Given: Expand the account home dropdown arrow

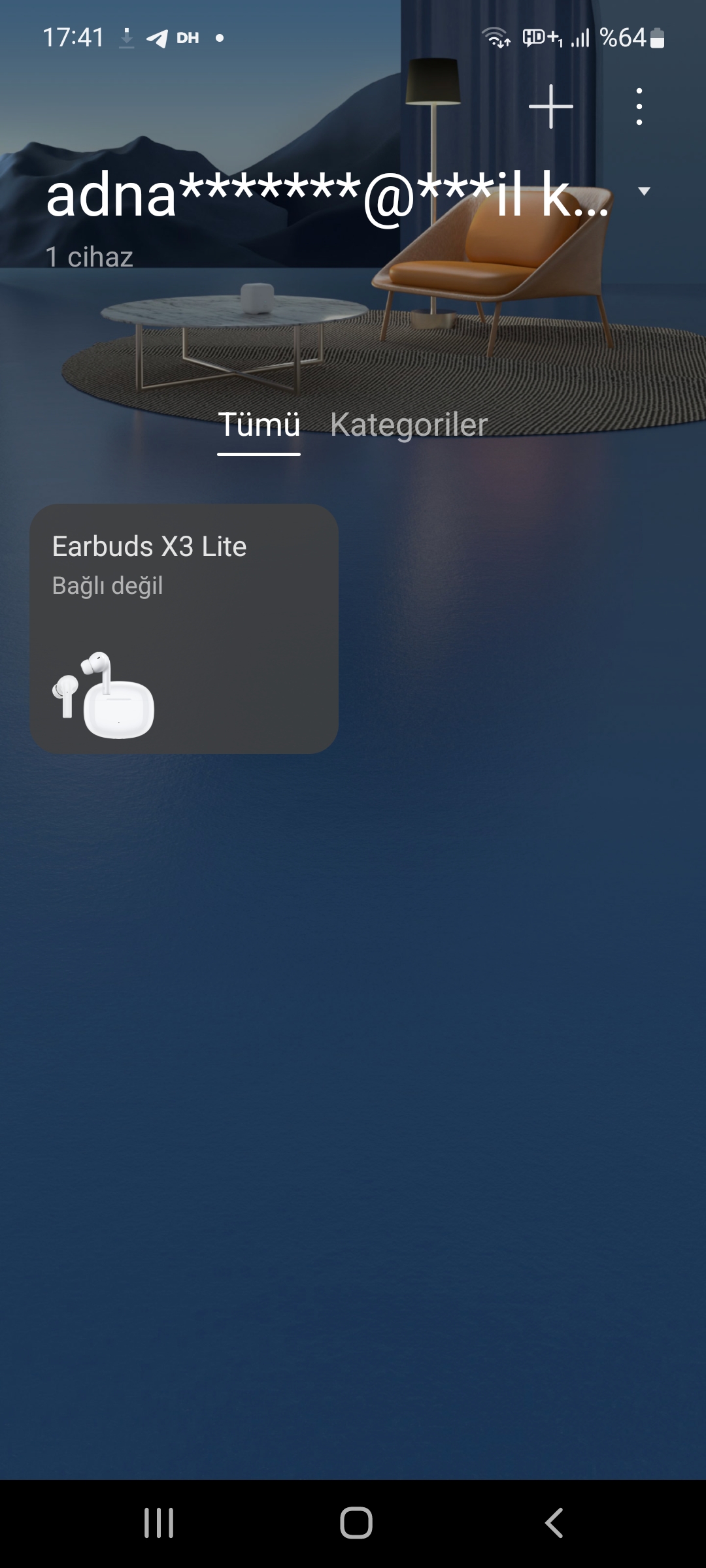Looking at the screenshot, I should [644, 191].
